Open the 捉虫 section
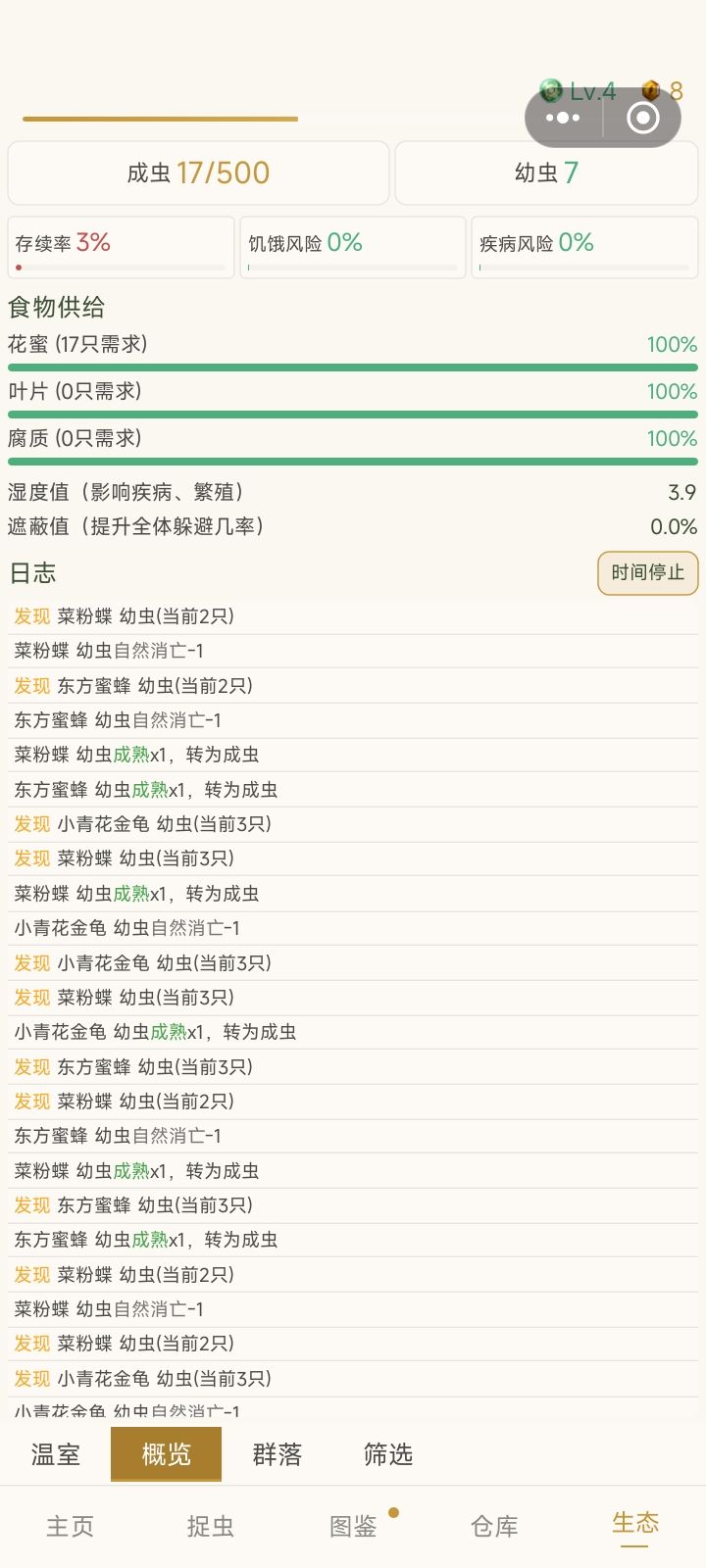 coord(211,1527)
